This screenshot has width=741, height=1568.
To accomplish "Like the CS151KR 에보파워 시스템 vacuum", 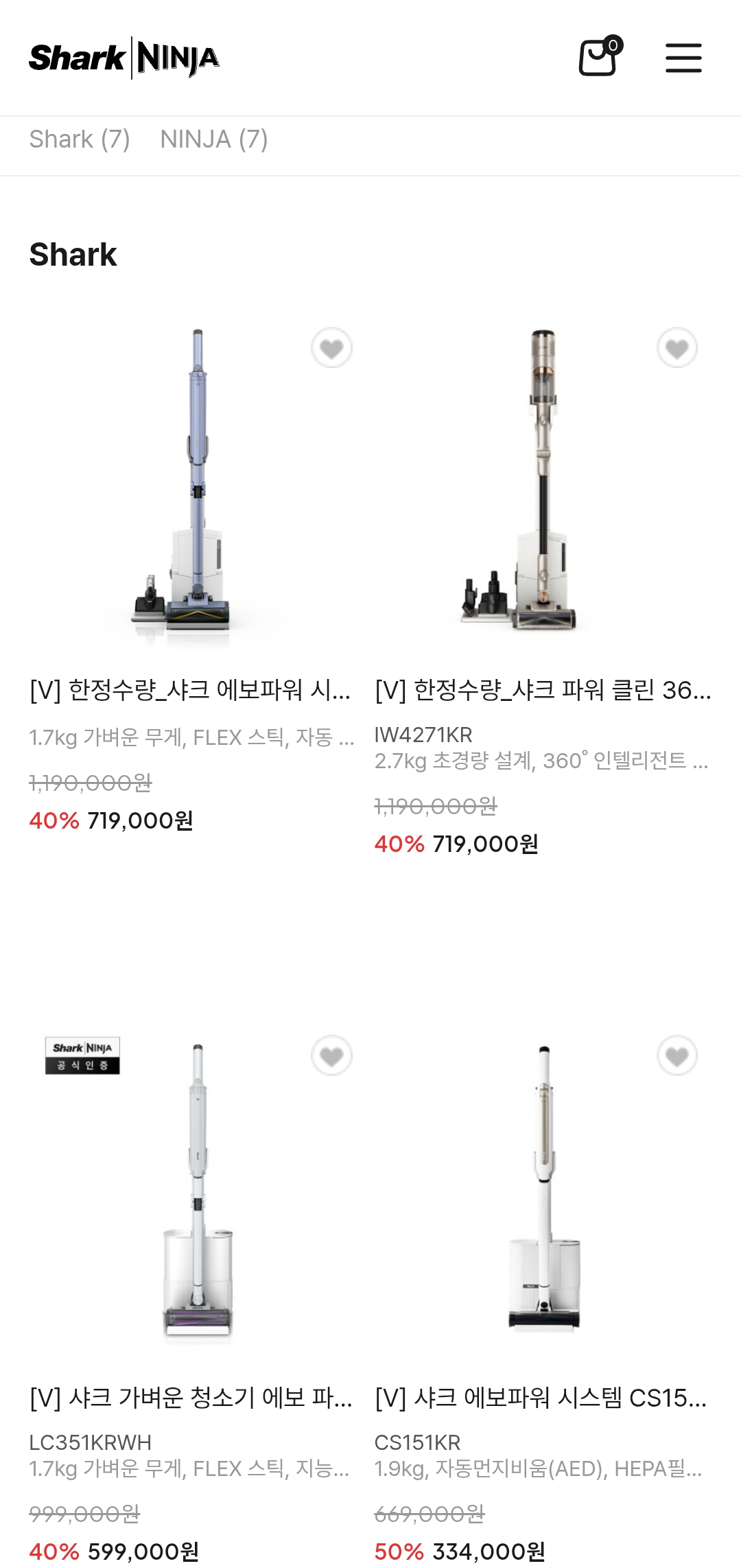I will click(x=677, y=1056).
